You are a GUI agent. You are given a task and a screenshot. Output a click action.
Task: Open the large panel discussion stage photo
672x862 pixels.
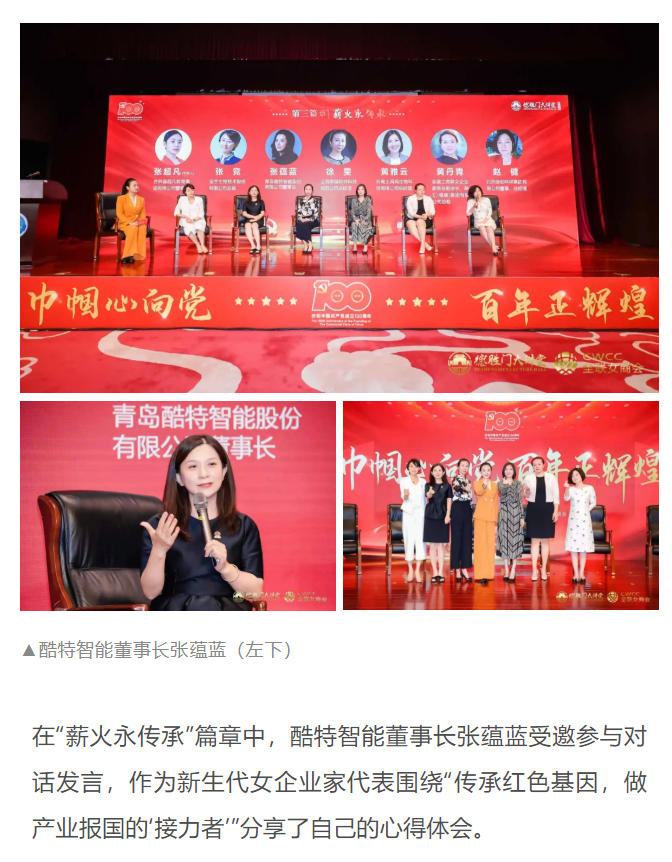[339, 208]
